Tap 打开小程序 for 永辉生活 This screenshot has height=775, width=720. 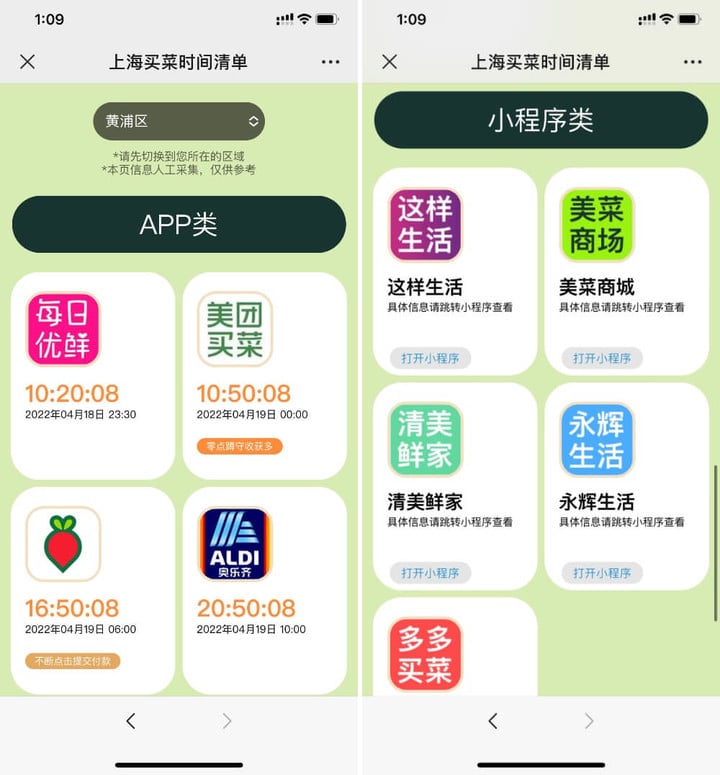click(x=602, y=573)
